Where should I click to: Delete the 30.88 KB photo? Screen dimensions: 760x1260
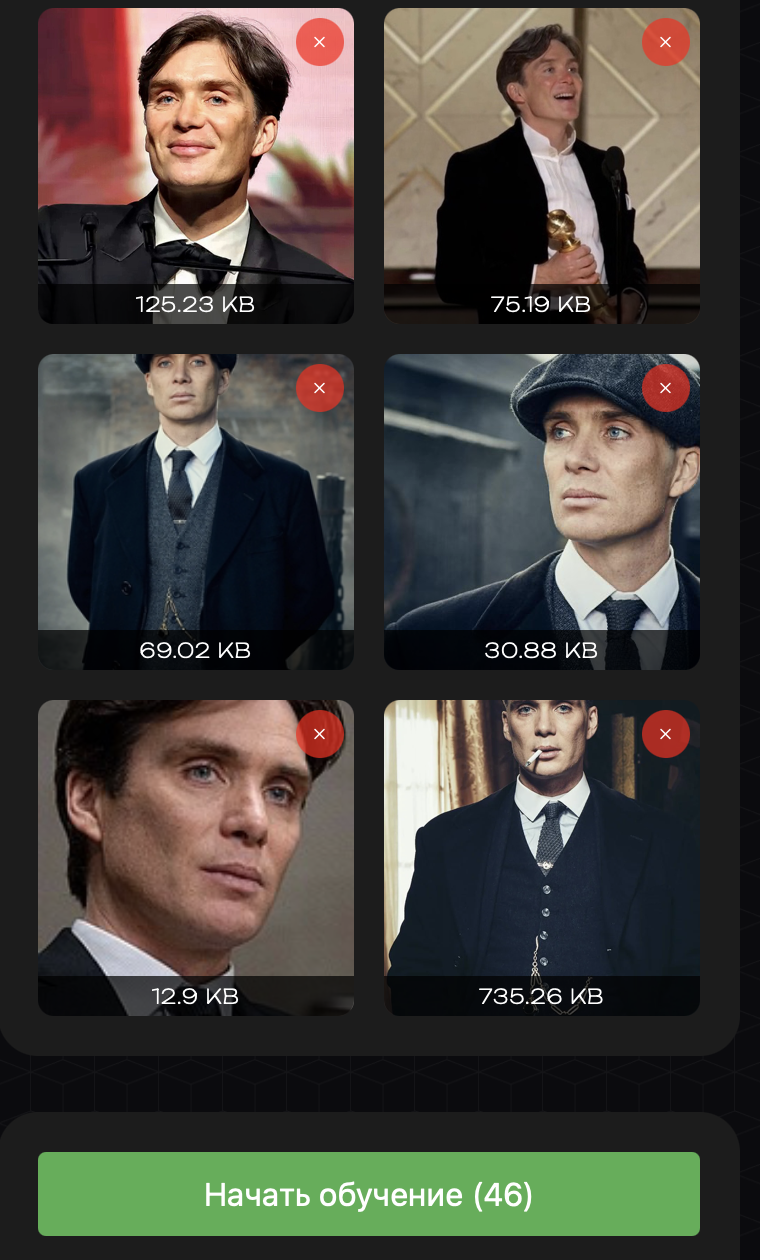coord(666,388)
